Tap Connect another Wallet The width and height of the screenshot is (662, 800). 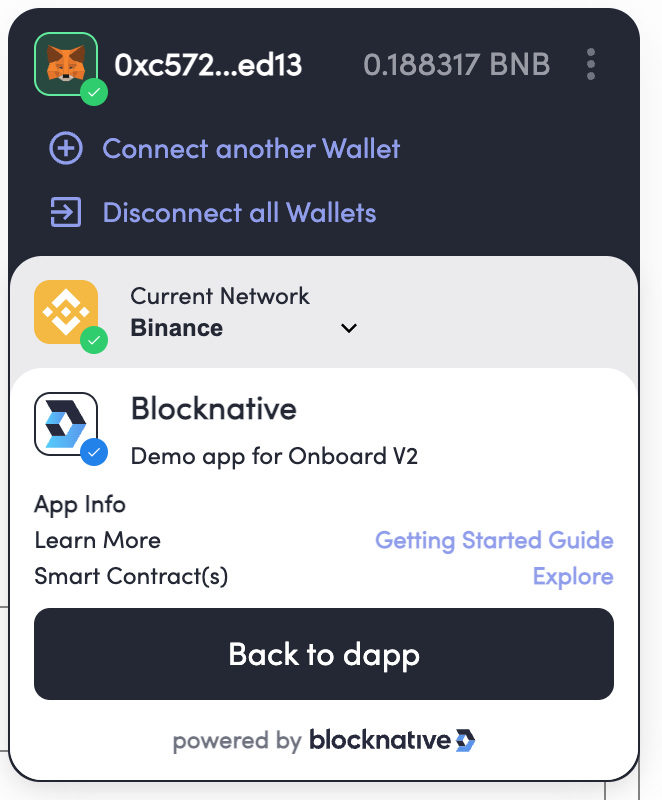250,150
